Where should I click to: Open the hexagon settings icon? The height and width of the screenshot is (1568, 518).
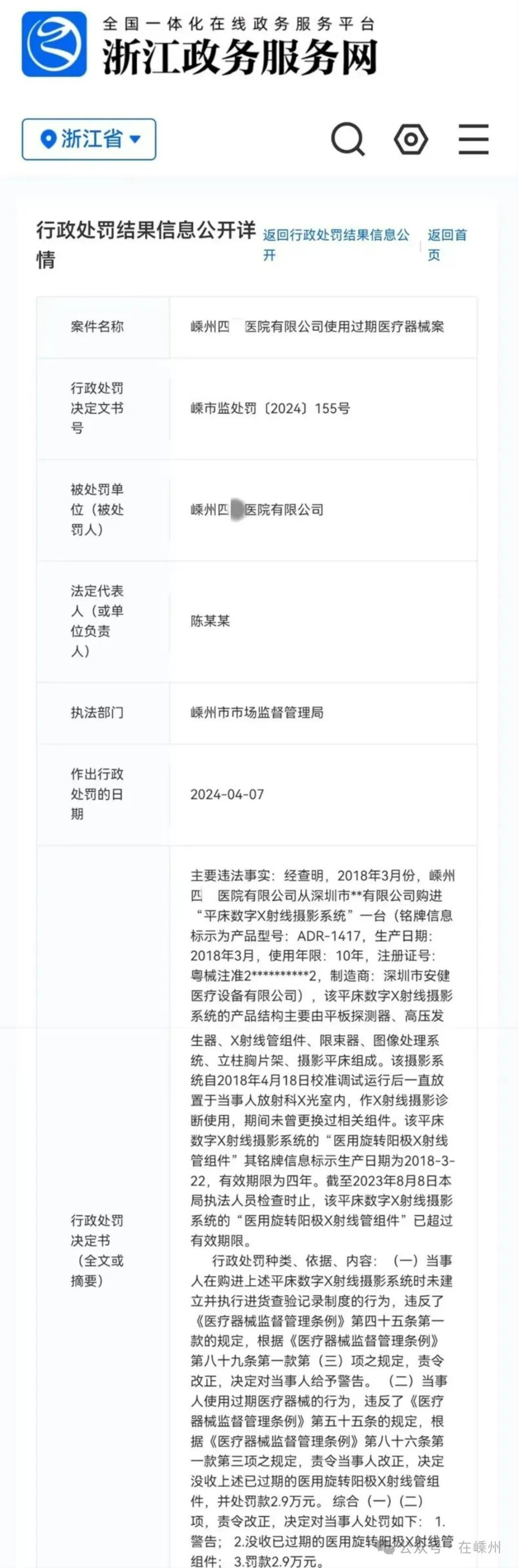[411, 139]
